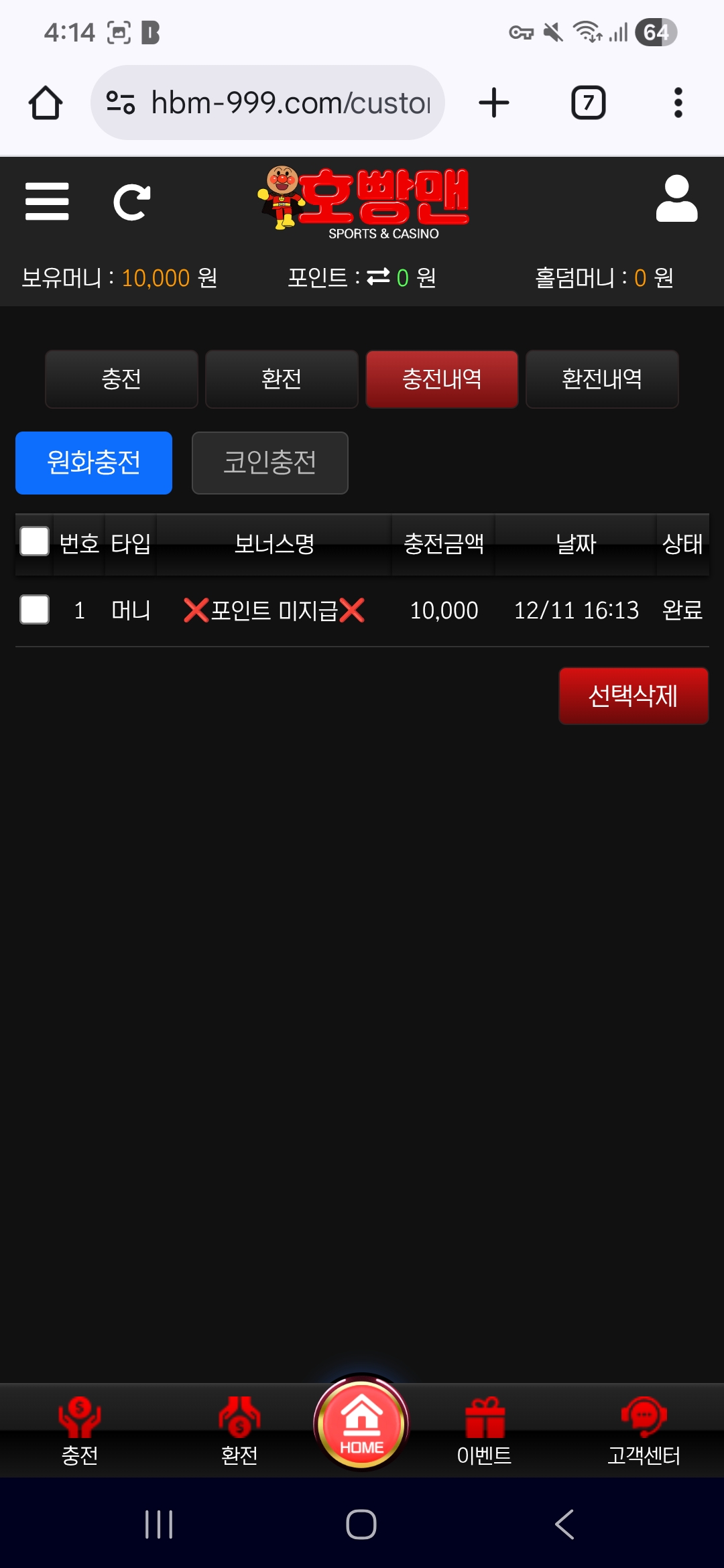Select the 충전내역 tab
The height and width of the screenshot is (1568, 724).
point(442,379)
